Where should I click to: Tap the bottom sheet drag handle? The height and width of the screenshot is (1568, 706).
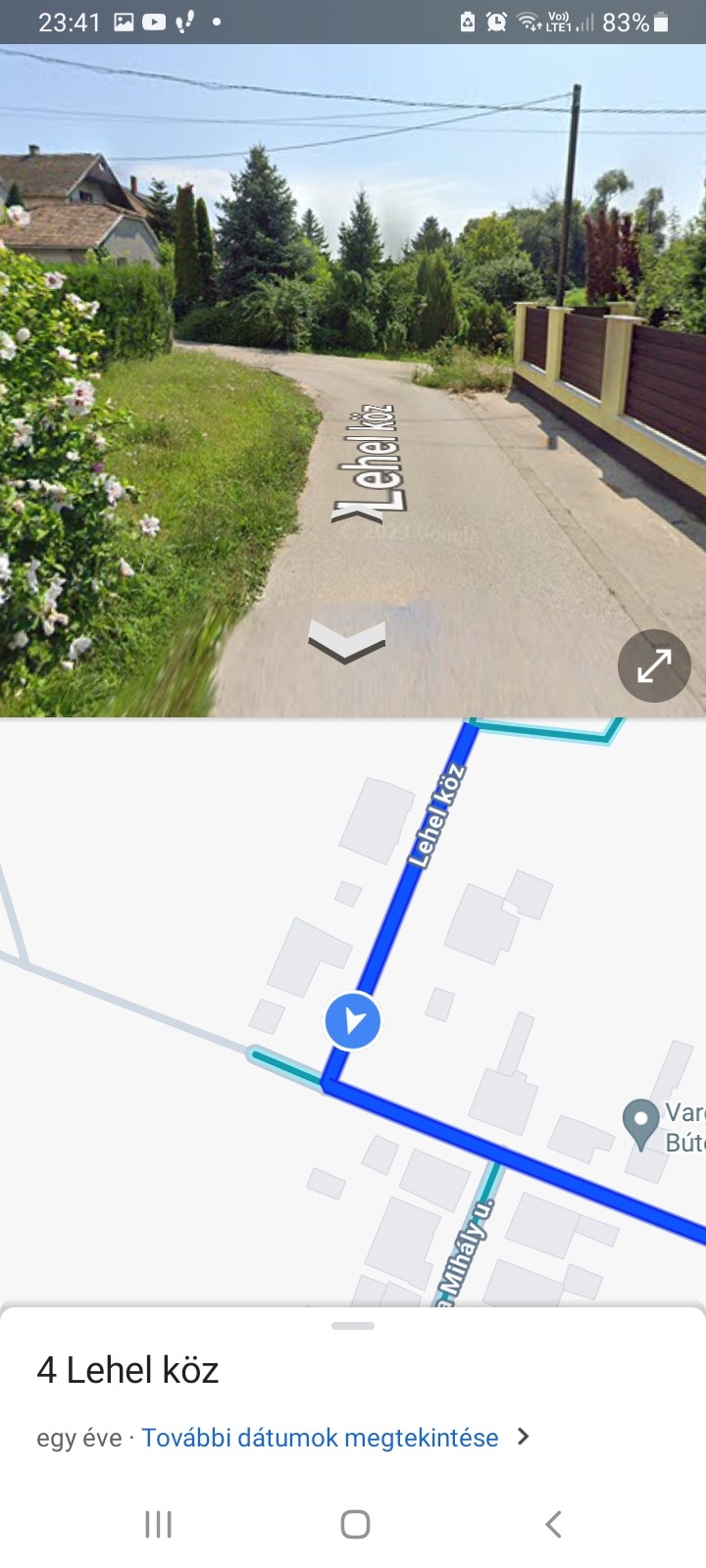coord(353,1326)
